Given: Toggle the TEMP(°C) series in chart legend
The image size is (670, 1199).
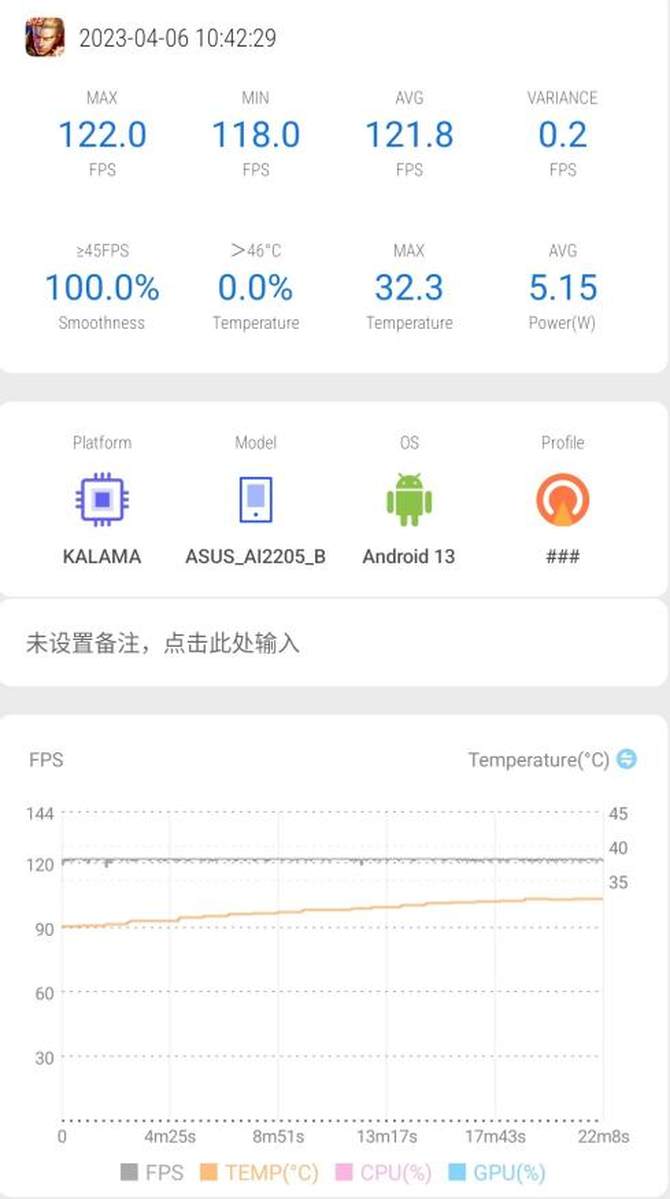Looking at the screenshot, I should 259,1172.
